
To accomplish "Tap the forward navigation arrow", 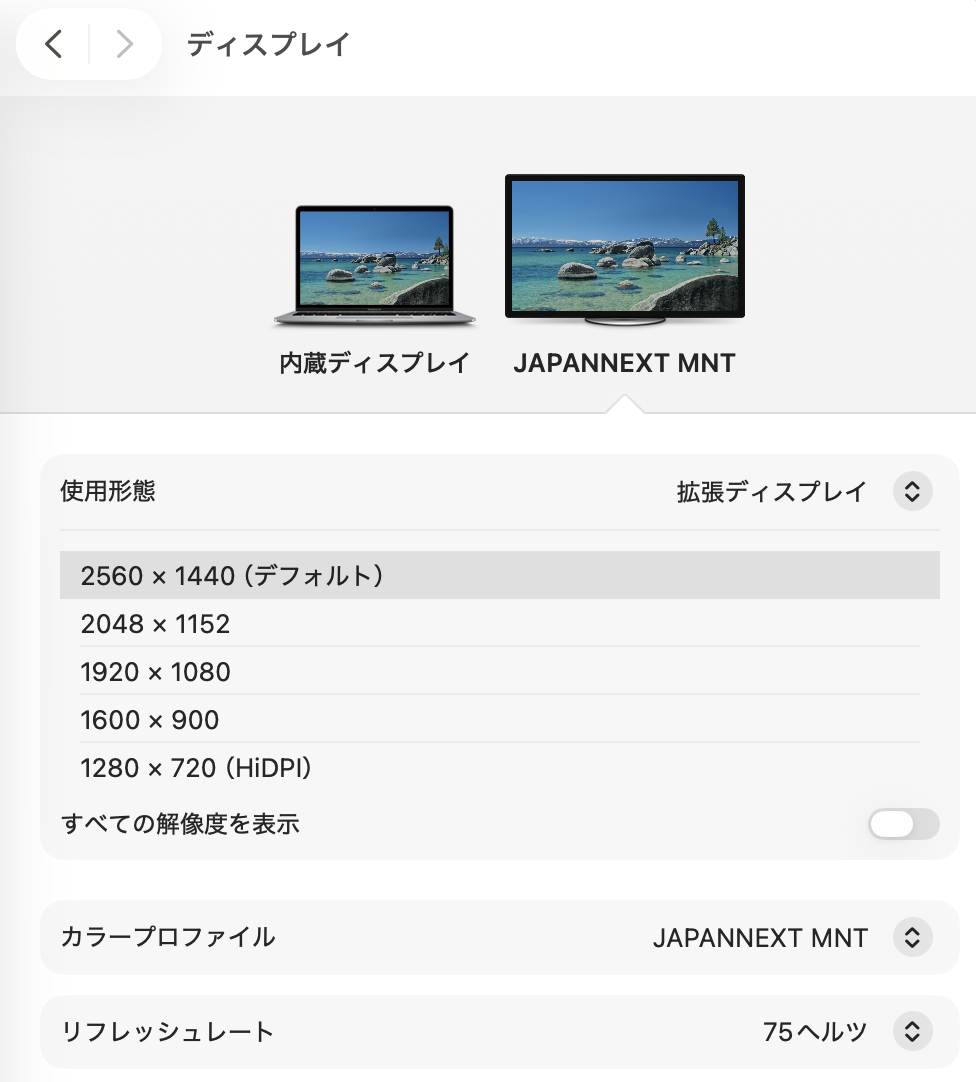I will point(124,44).
